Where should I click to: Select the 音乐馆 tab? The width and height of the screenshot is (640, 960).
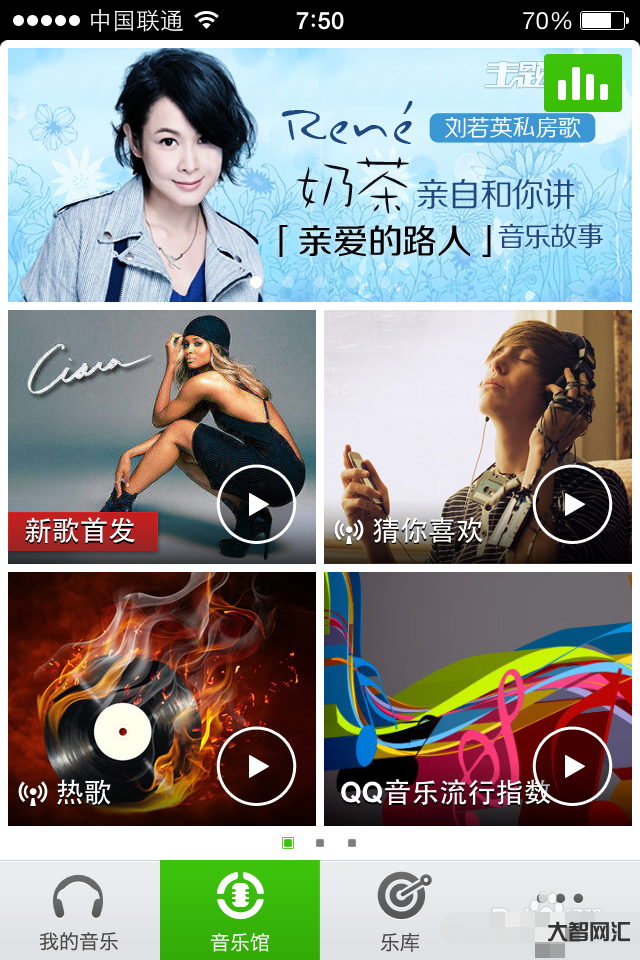[x=240, y=910]
